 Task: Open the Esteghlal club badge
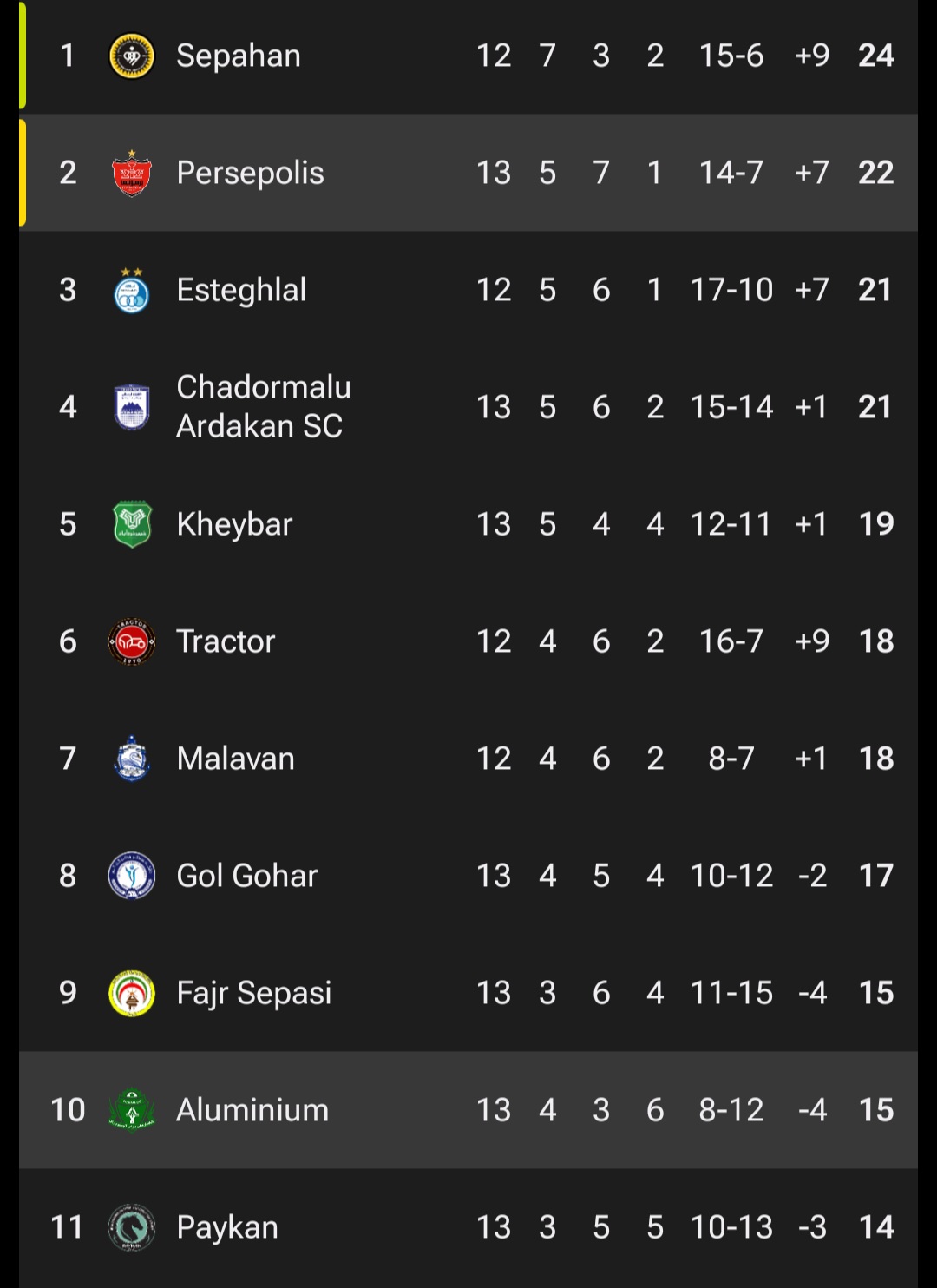(131, 289)
